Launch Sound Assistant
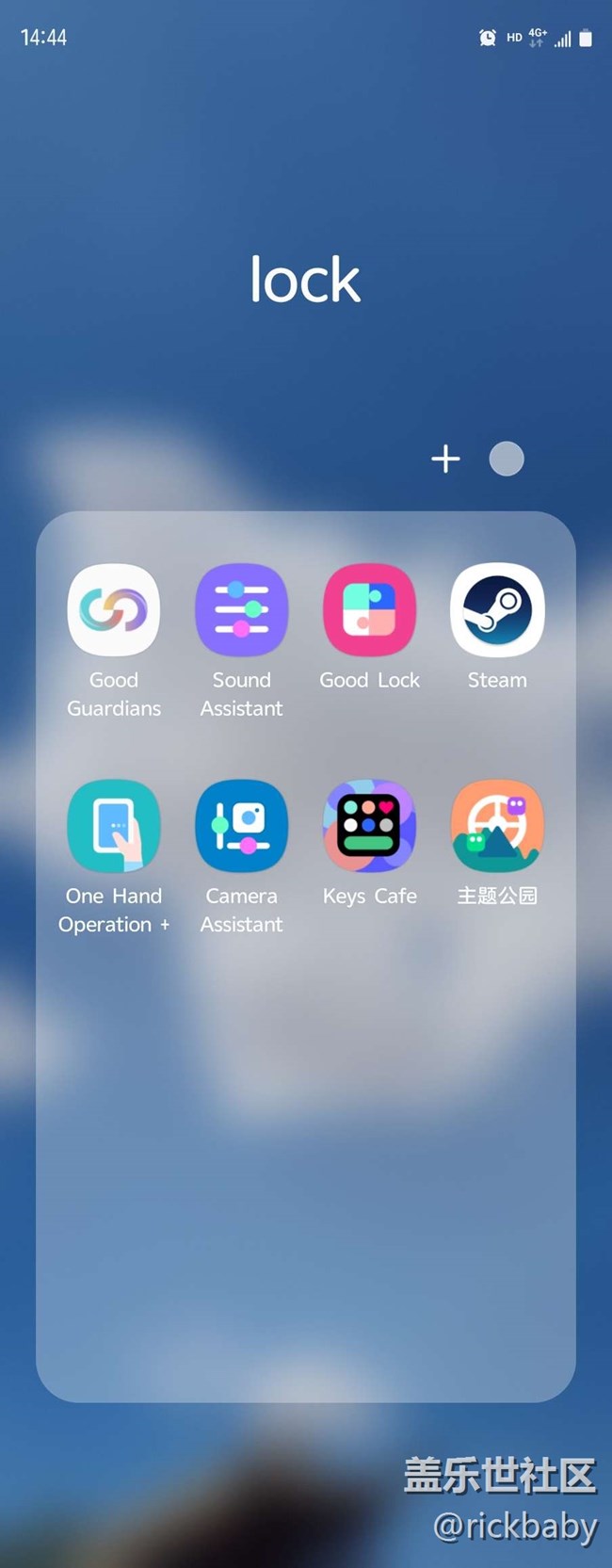The width and height of the screenshot is (612, 1568). pyautogui.click(x=241, y=610)
